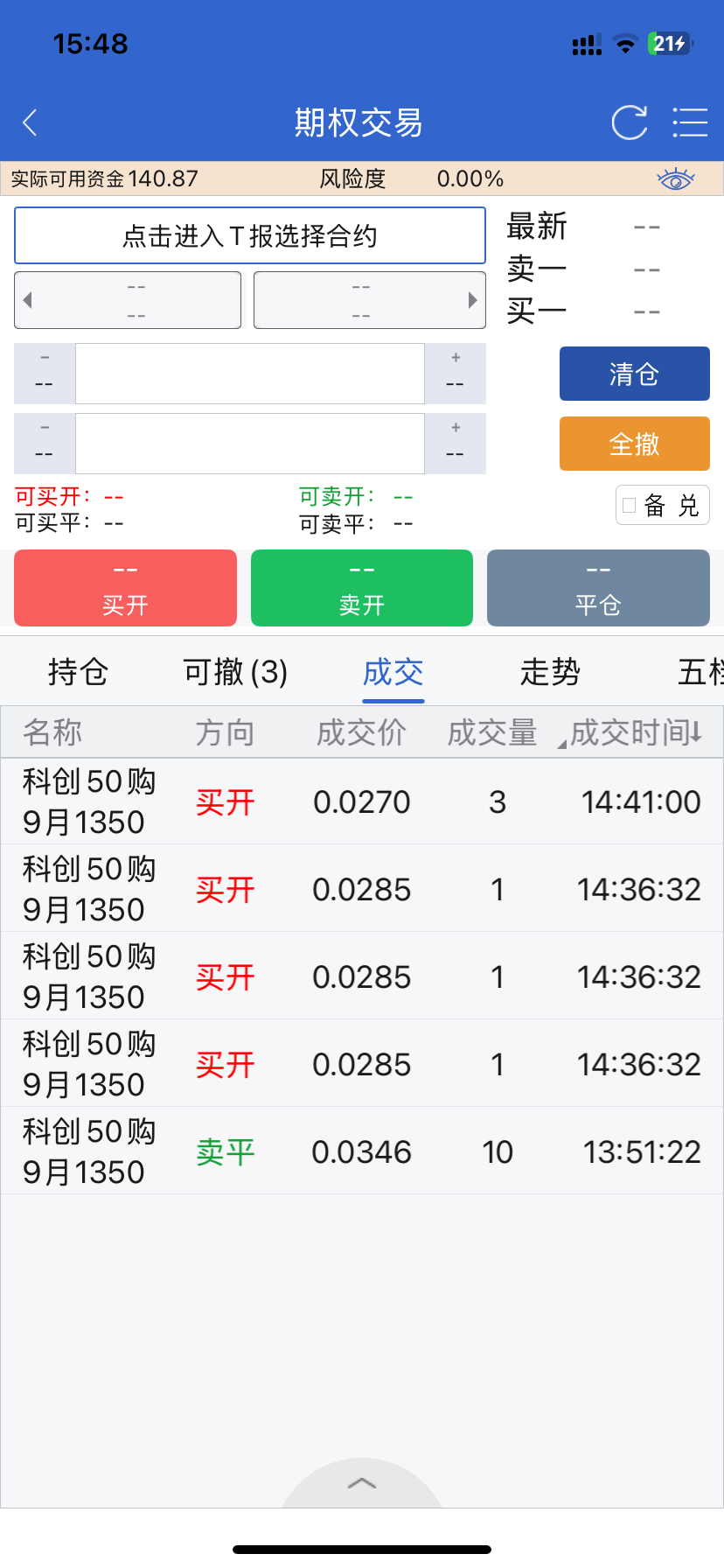Image resolution: width=724 pixels, height=1568 pixels.
Task: Check the 备兑 checkbox
Action: click(x=630, y=505)
